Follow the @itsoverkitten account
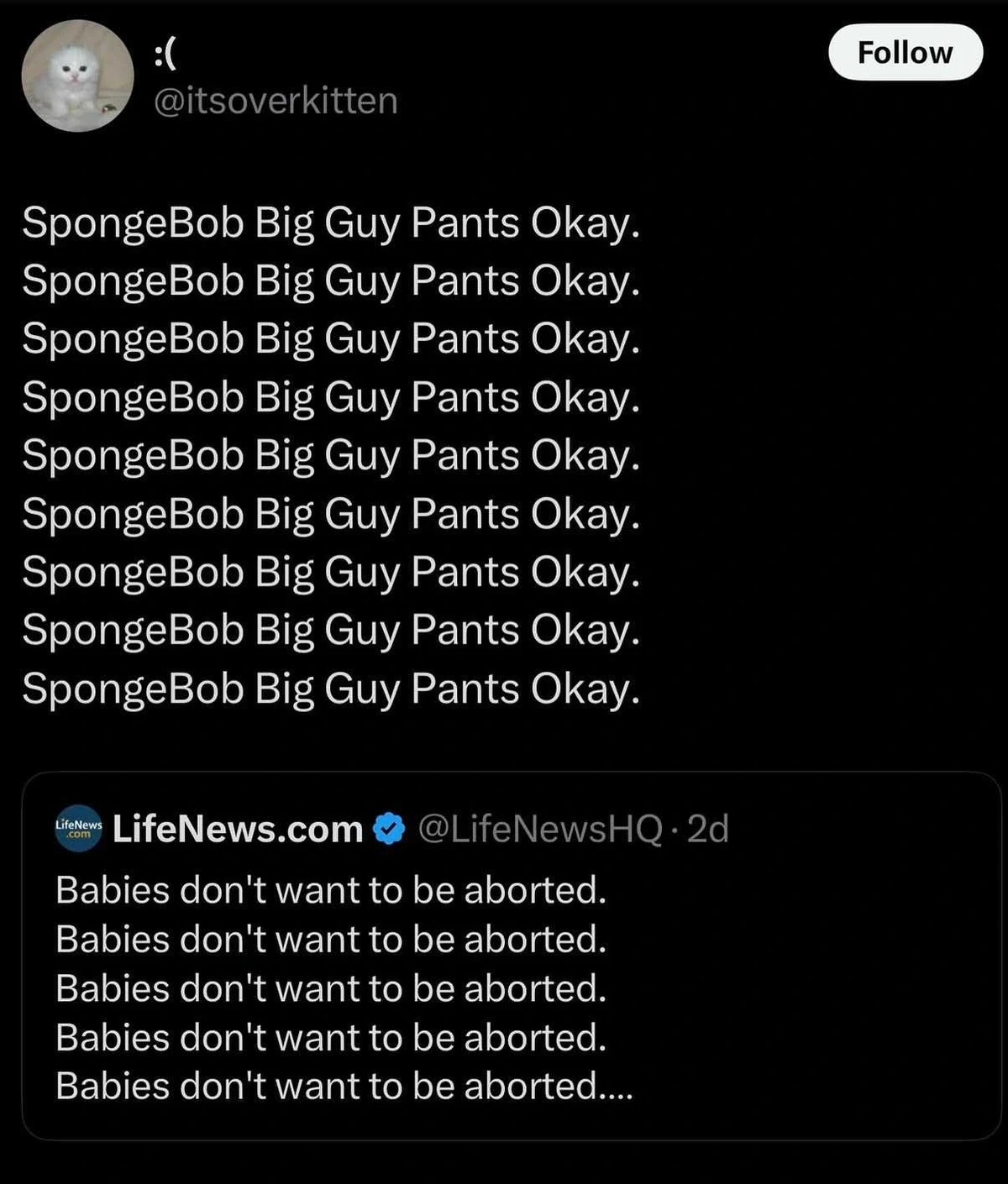 905,52
